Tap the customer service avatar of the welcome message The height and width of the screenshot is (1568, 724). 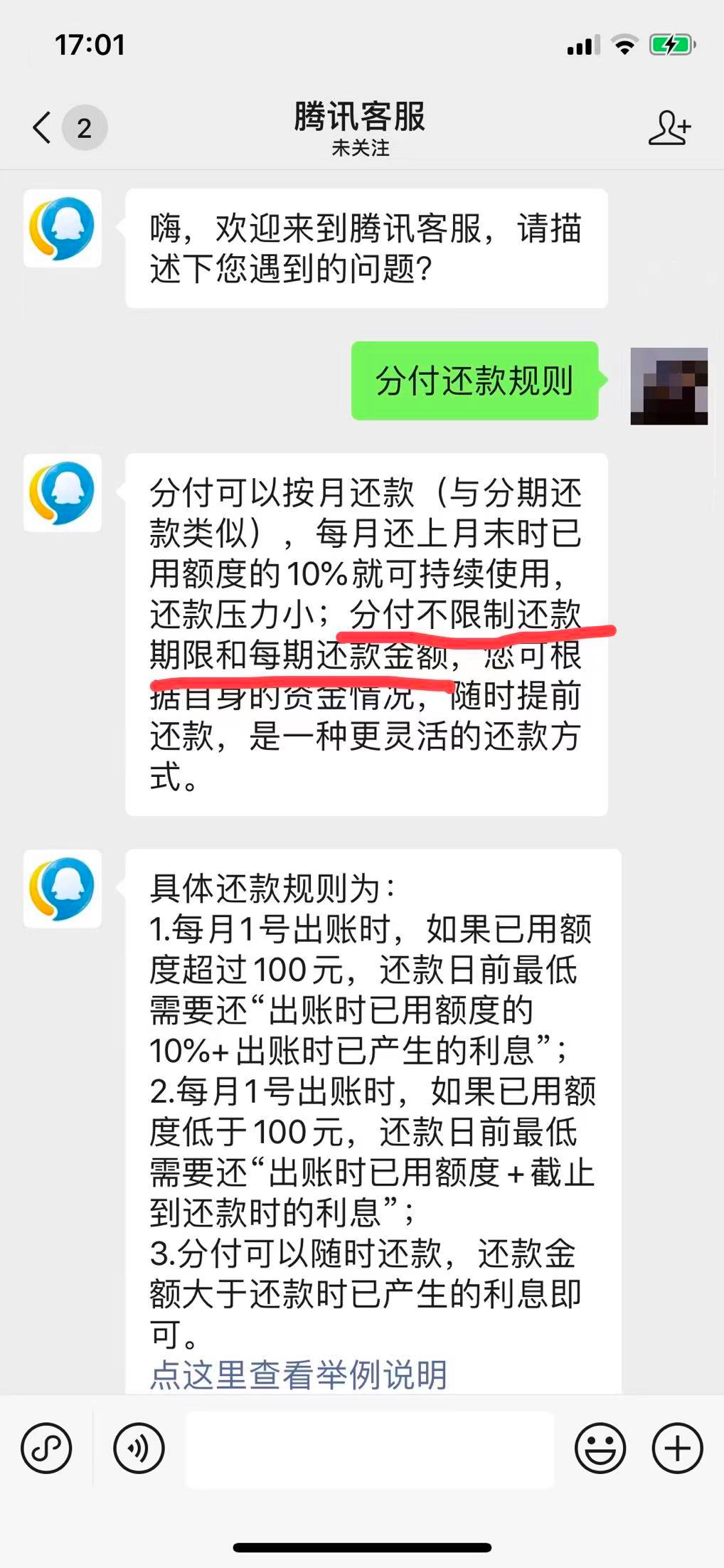click(63, 228)
